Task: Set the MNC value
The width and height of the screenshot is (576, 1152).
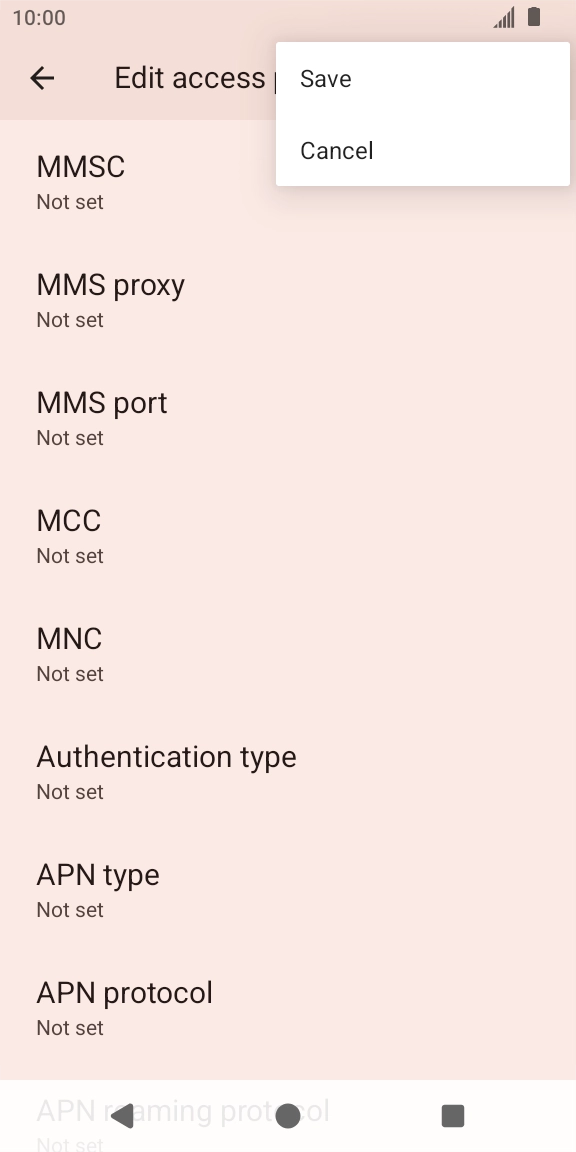Action: (x=288, y=654)
